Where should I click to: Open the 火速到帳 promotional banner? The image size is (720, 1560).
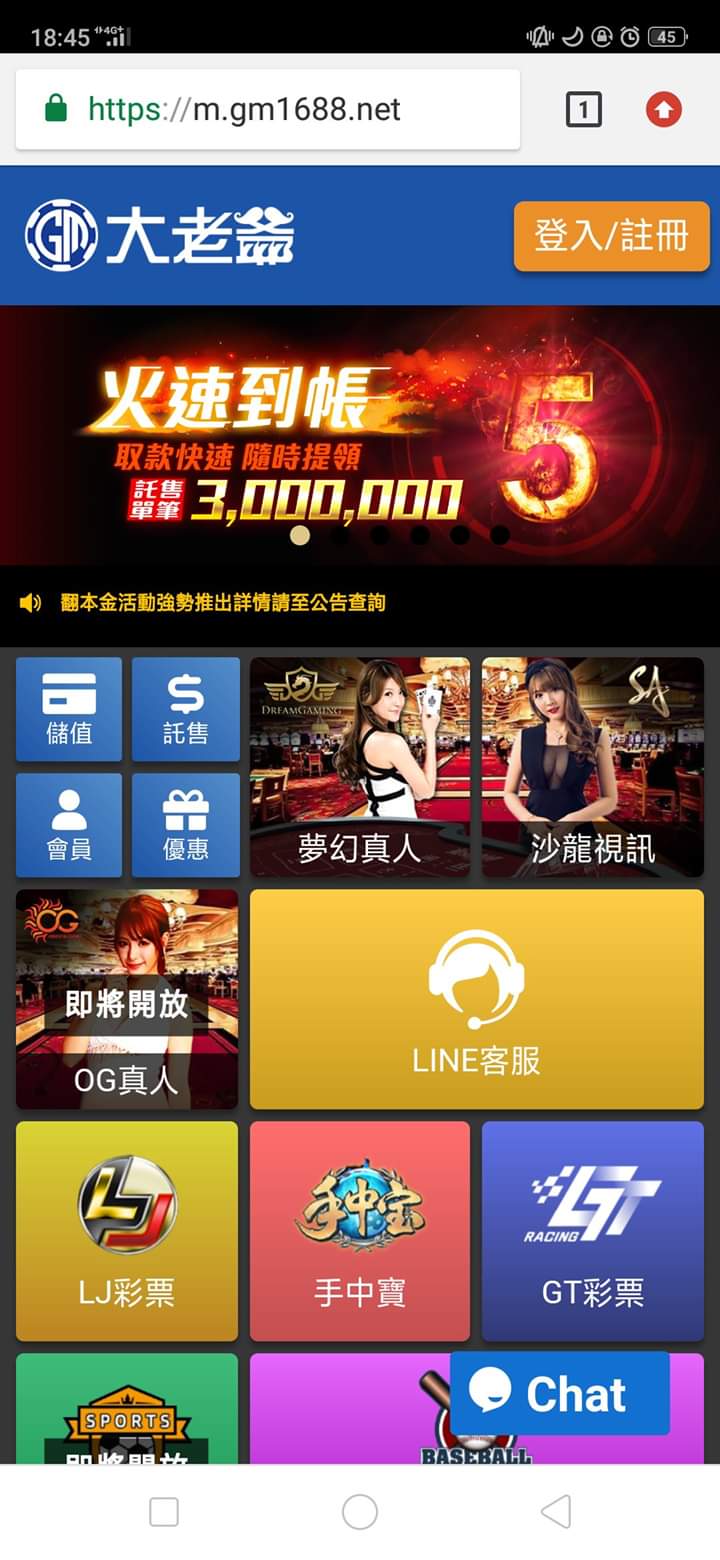(x=360, y=430)
